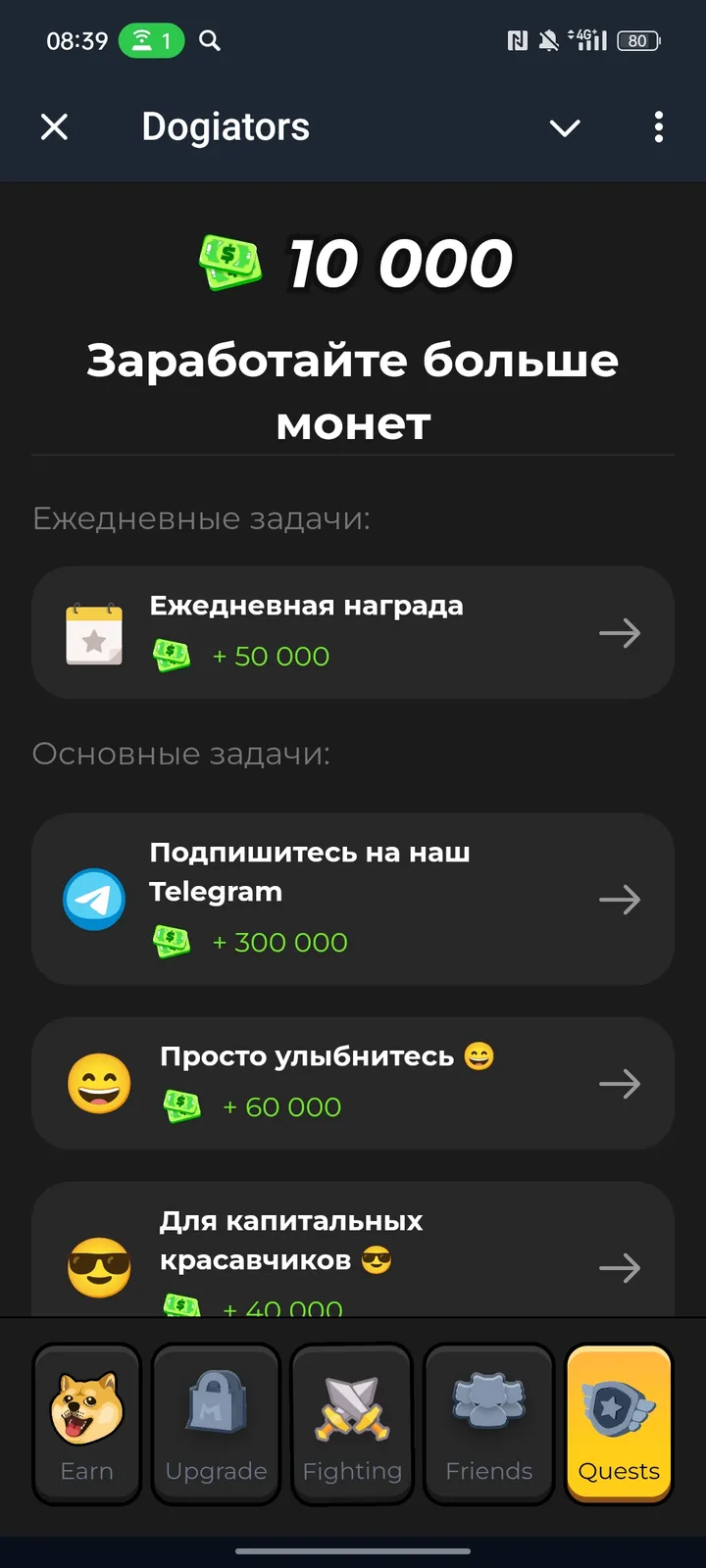Tap the Wi-Fi notification pill in status bar
The width and height of the screenshot is (706, 1568).
click(149, 41)
